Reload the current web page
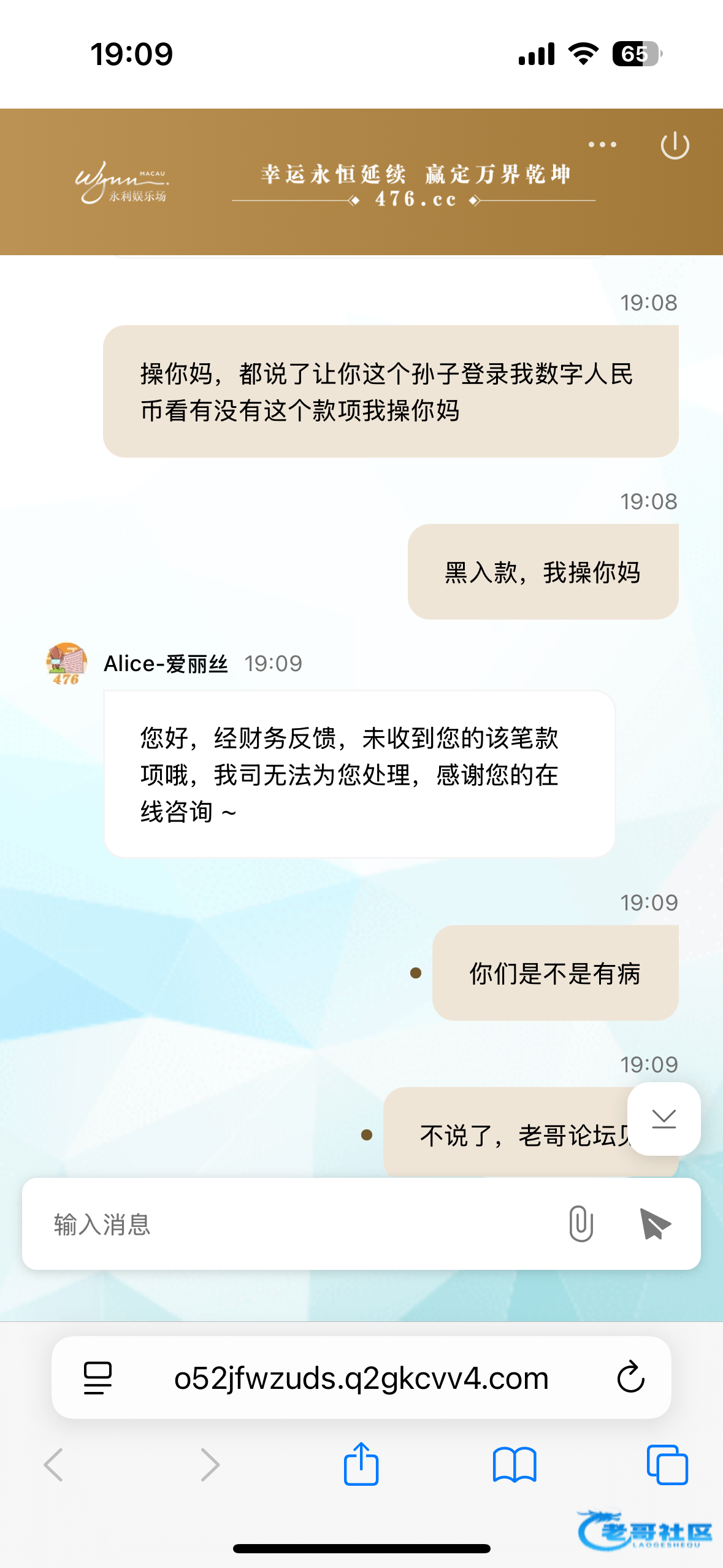This screenshot has height=1568, width=723. point(630,1378)
